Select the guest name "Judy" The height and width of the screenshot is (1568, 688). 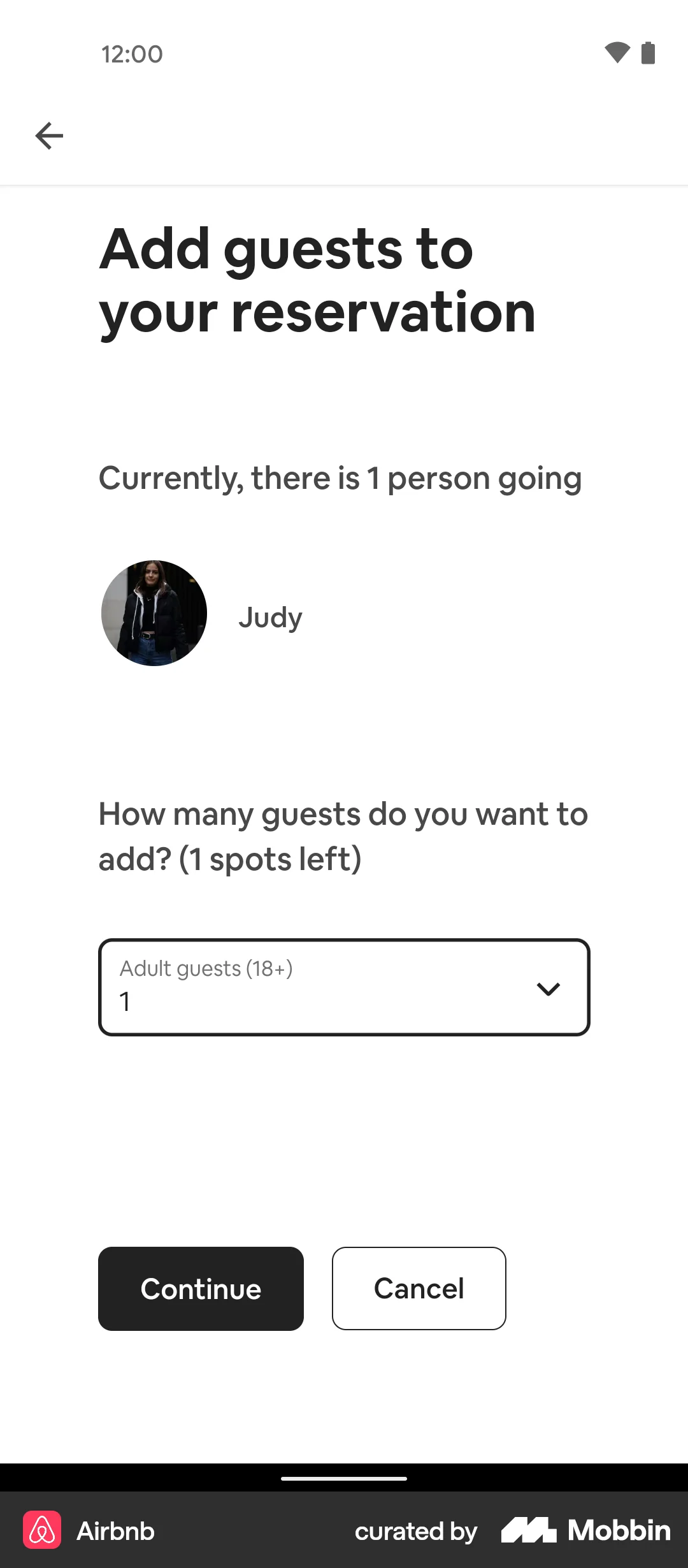[x=270, y=617]
